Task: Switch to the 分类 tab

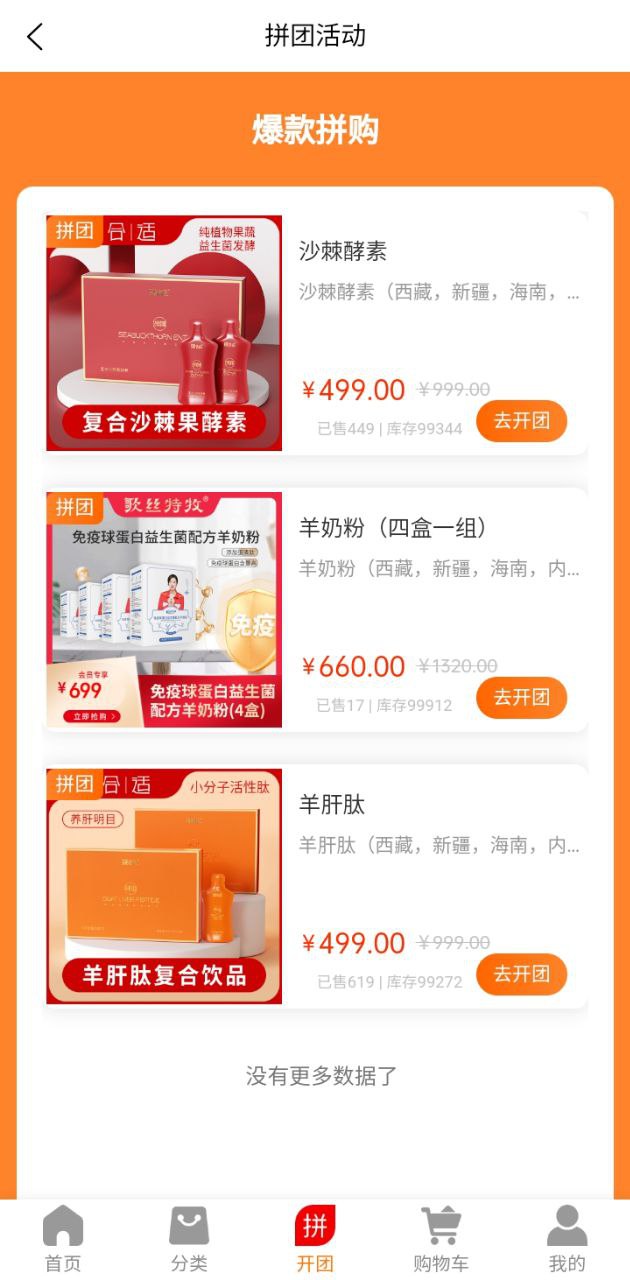Action: [189, 1240]
